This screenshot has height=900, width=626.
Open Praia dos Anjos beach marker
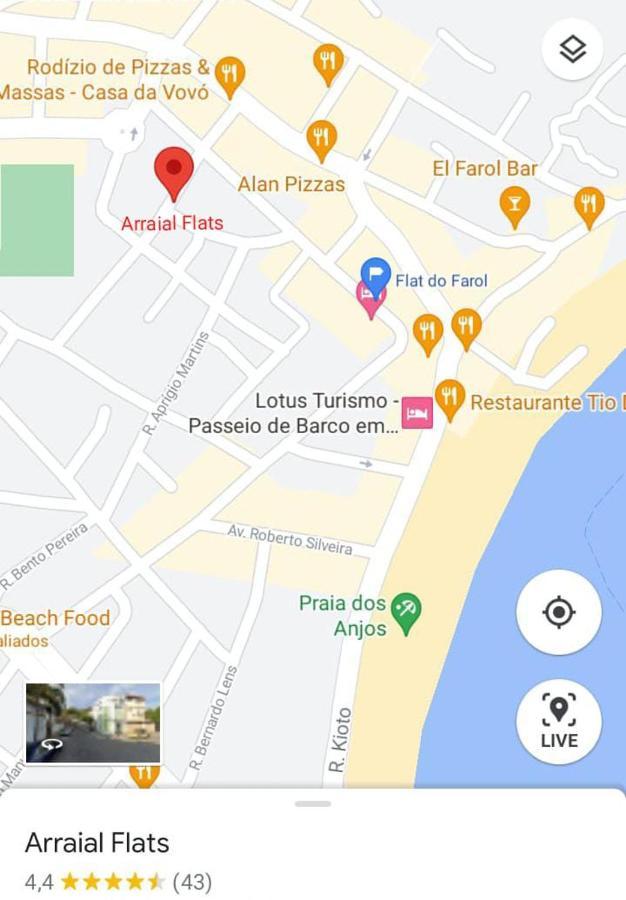[x=405, y=612]
